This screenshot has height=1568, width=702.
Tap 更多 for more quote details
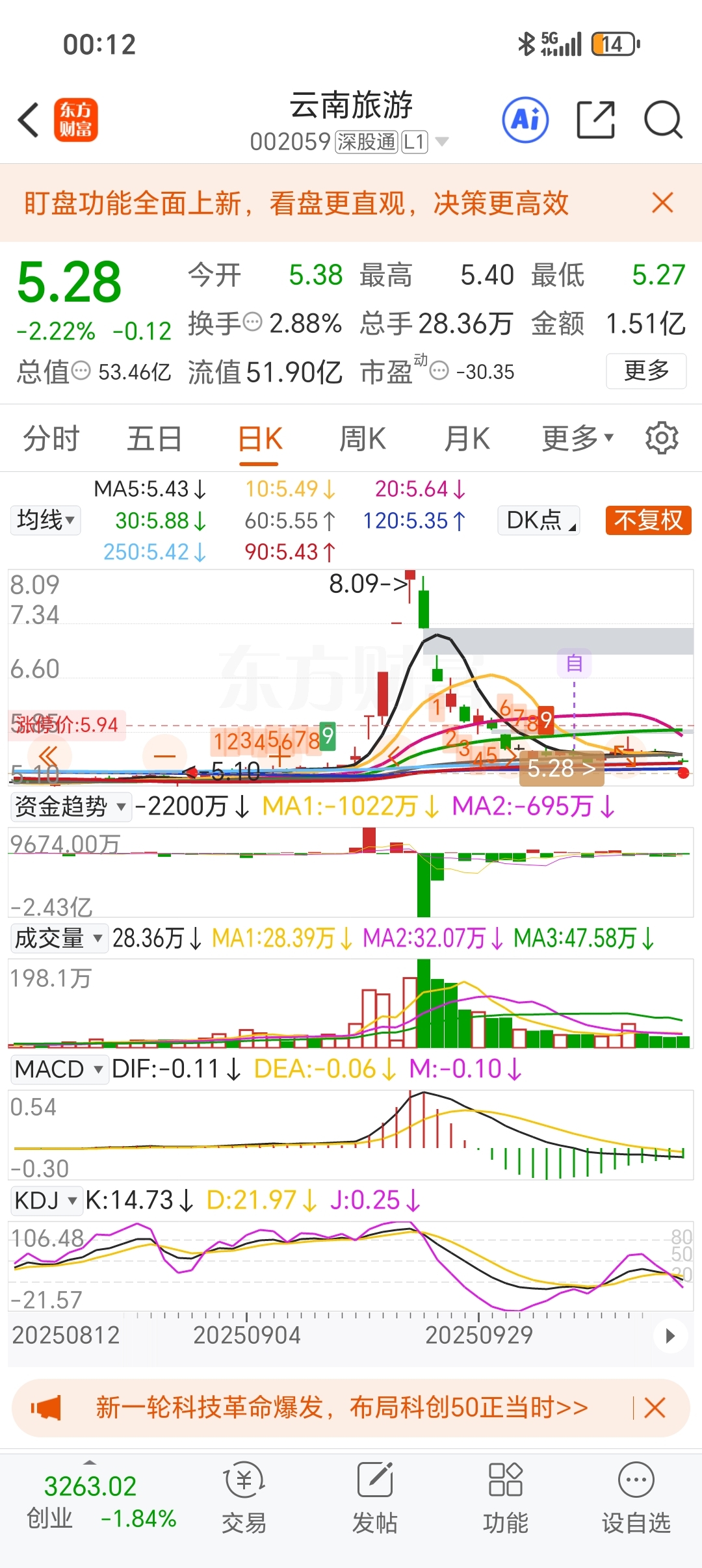click(646, 371)
